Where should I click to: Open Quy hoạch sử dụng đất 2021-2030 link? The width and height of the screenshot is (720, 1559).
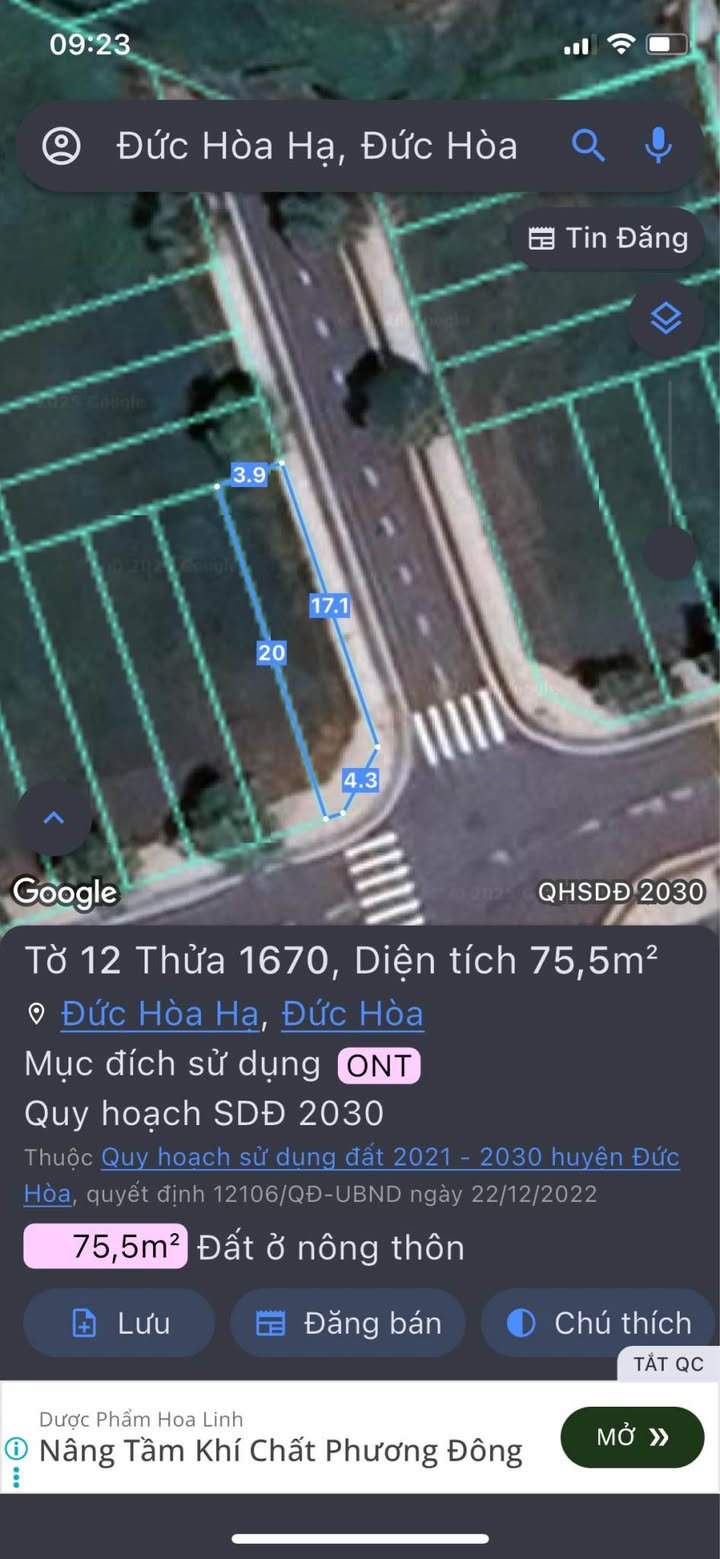pos(390,1157)
